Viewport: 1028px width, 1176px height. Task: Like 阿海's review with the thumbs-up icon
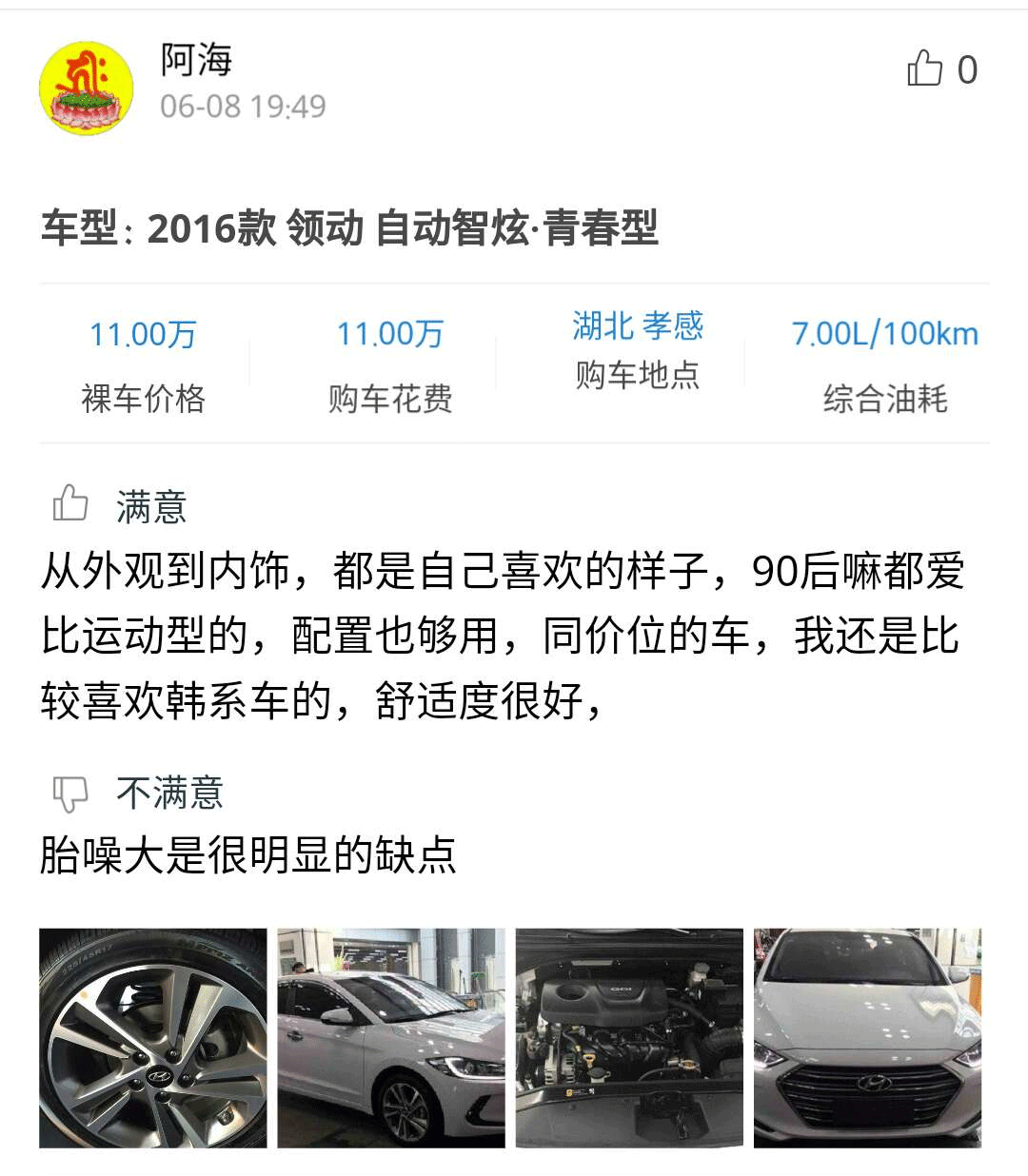[924, 69]
